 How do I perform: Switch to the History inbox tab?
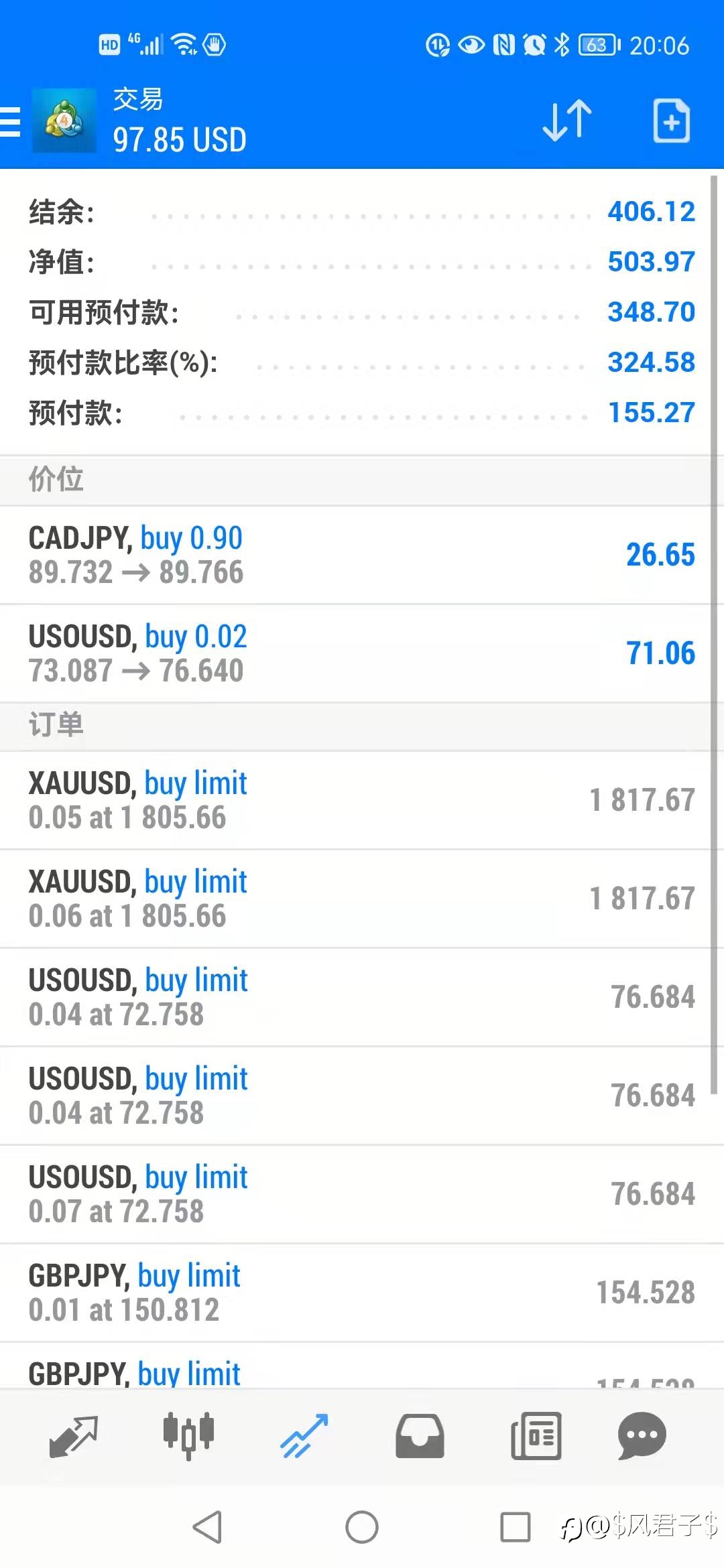tap(420, 1436)
